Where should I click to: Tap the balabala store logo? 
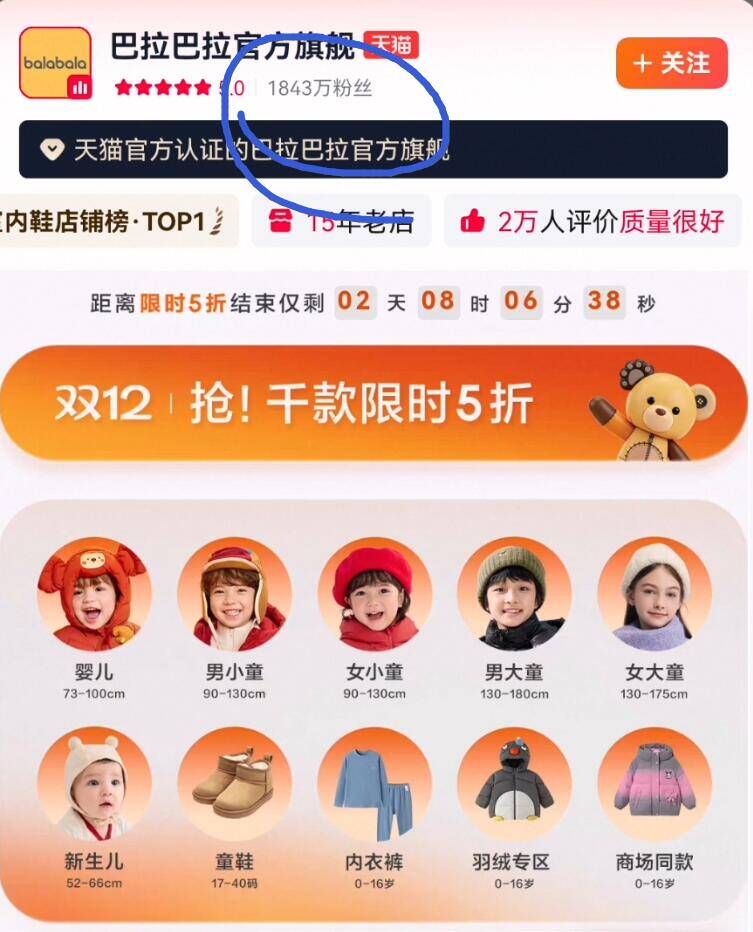tap(55, 63)
